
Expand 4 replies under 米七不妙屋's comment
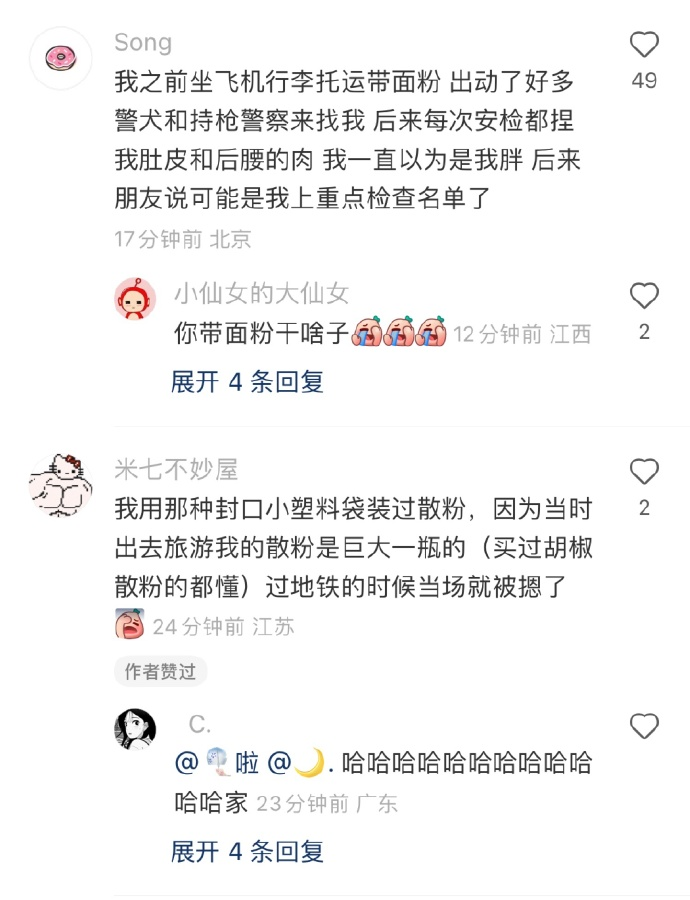[247, 852]
